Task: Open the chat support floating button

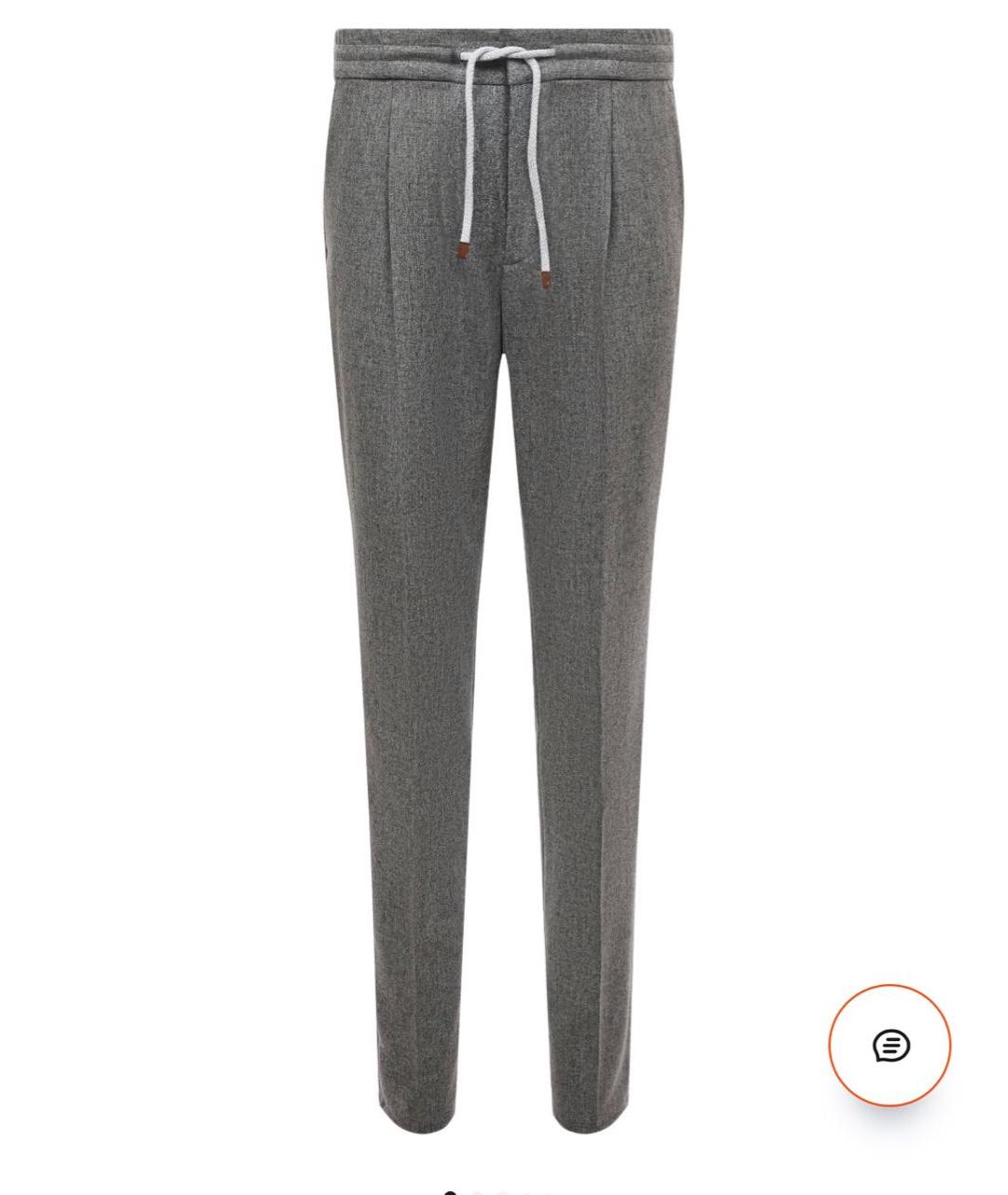Action: point(889,1046)
